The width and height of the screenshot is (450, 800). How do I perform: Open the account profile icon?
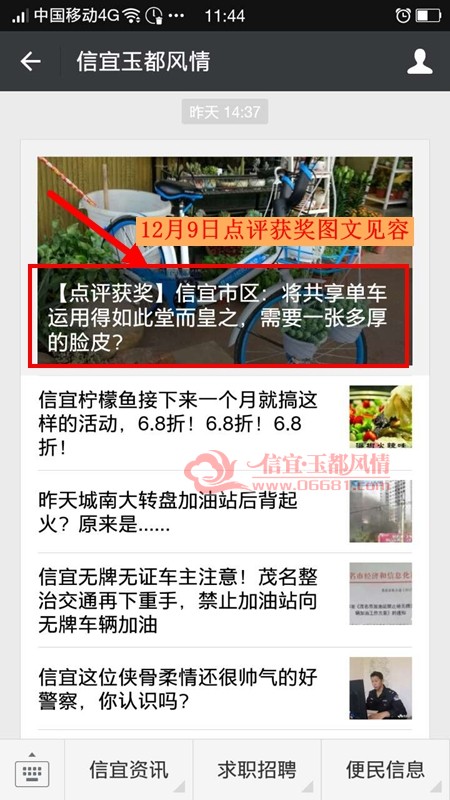pyautogui.click(x=419, y=62)
